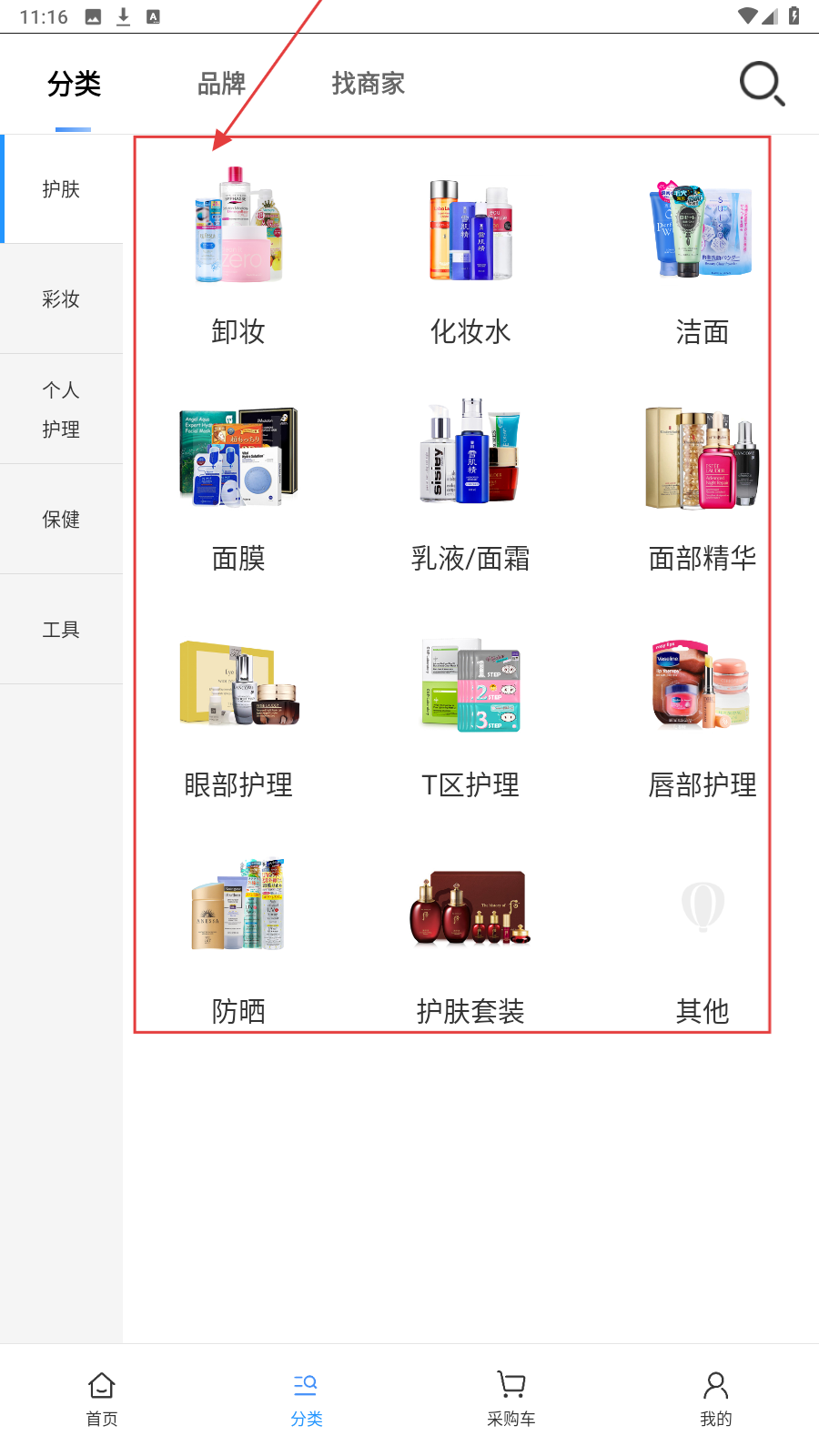The image size is (819, 1456).
Task: Open the 洁面 category
Action: 702,255
